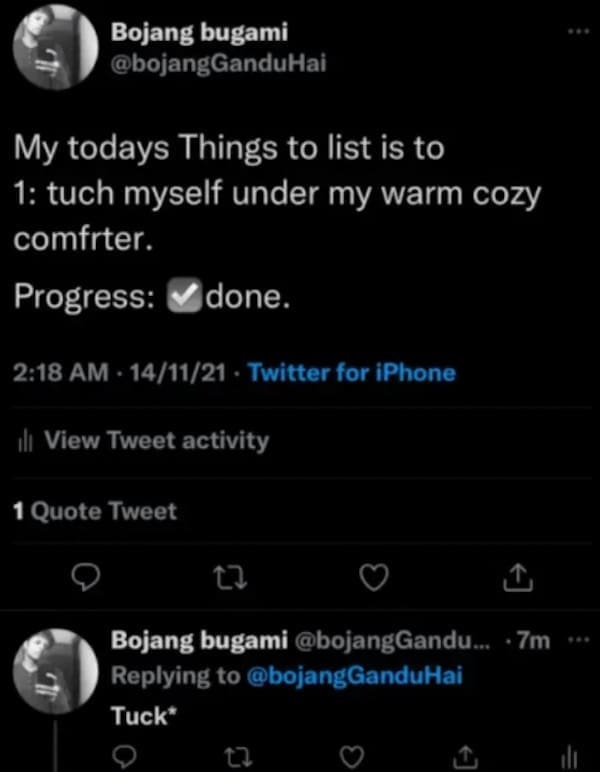600x772 pixels.
Task: Open the @bojangGanduHai link in Replying to
Action: tap(354, 676)
